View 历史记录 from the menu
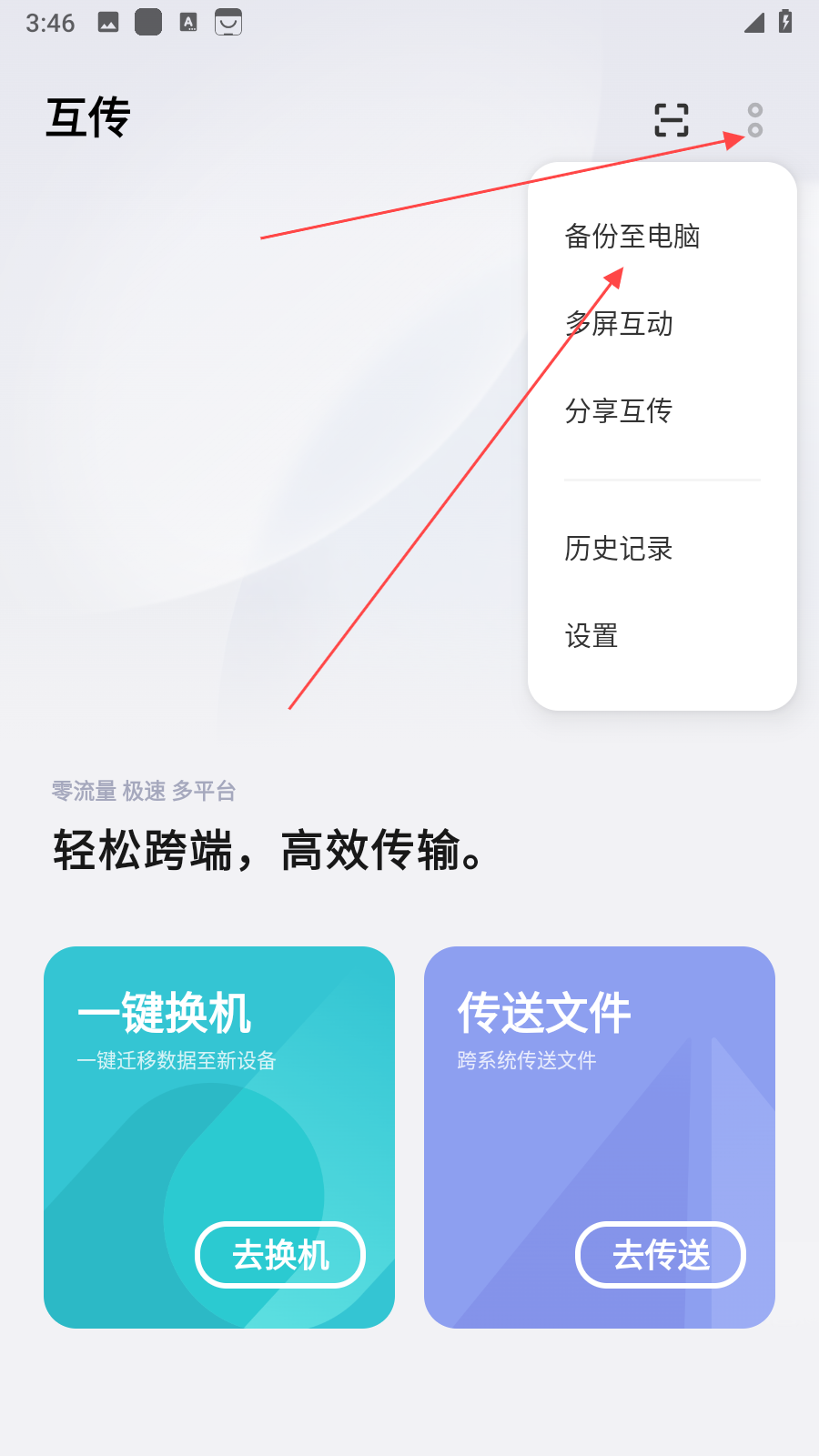The image size is (819, 1456). 619,549
